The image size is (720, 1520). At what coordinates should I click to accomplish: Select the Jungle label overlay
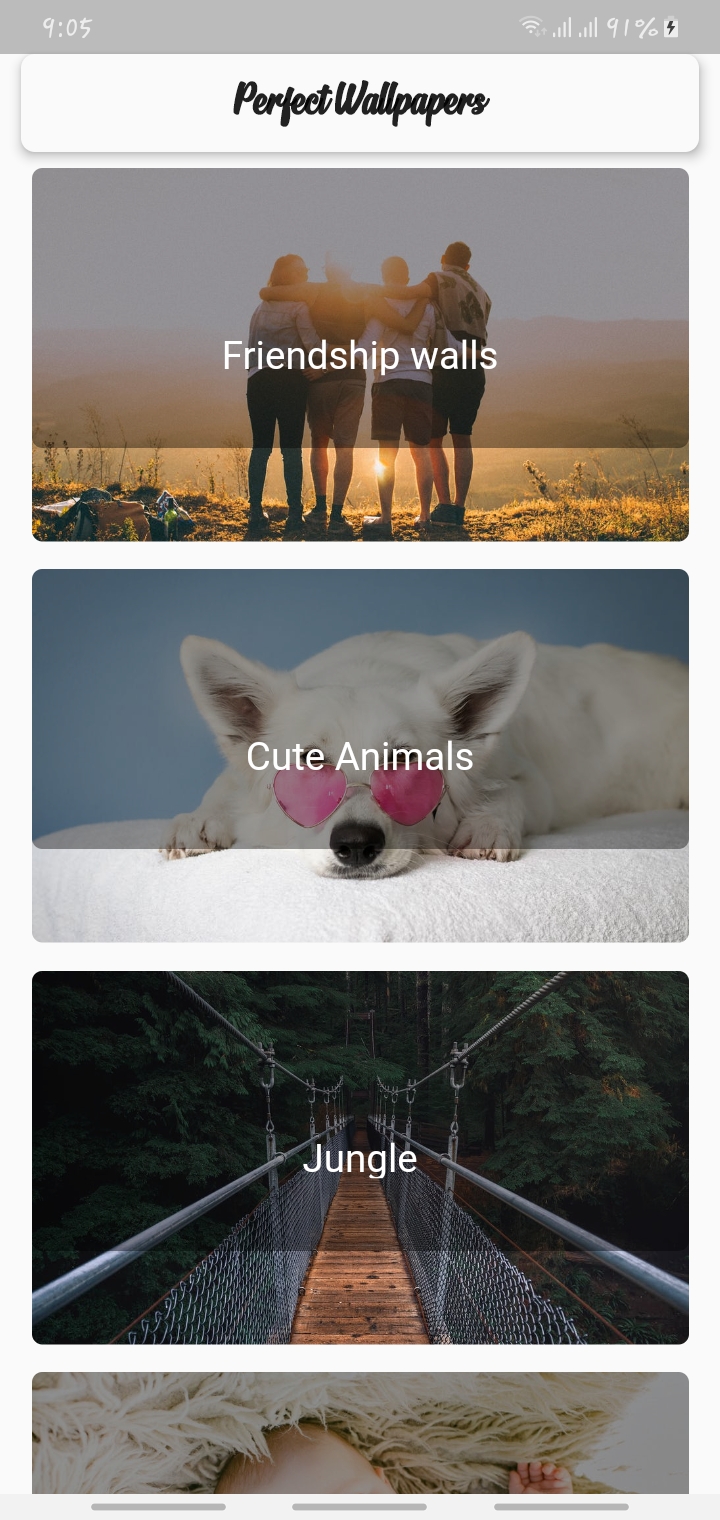[x=360, y=1158]
